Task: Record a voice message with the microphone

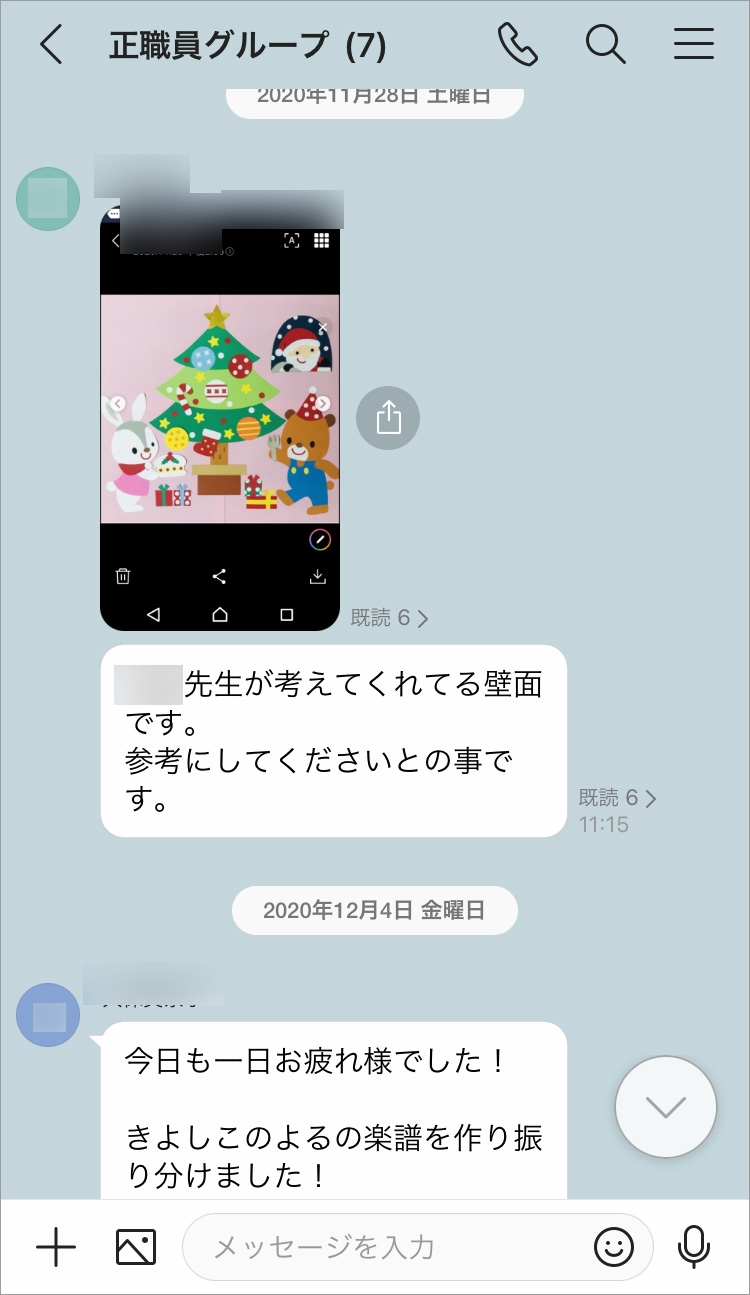Action: (x=693, y=1247)
